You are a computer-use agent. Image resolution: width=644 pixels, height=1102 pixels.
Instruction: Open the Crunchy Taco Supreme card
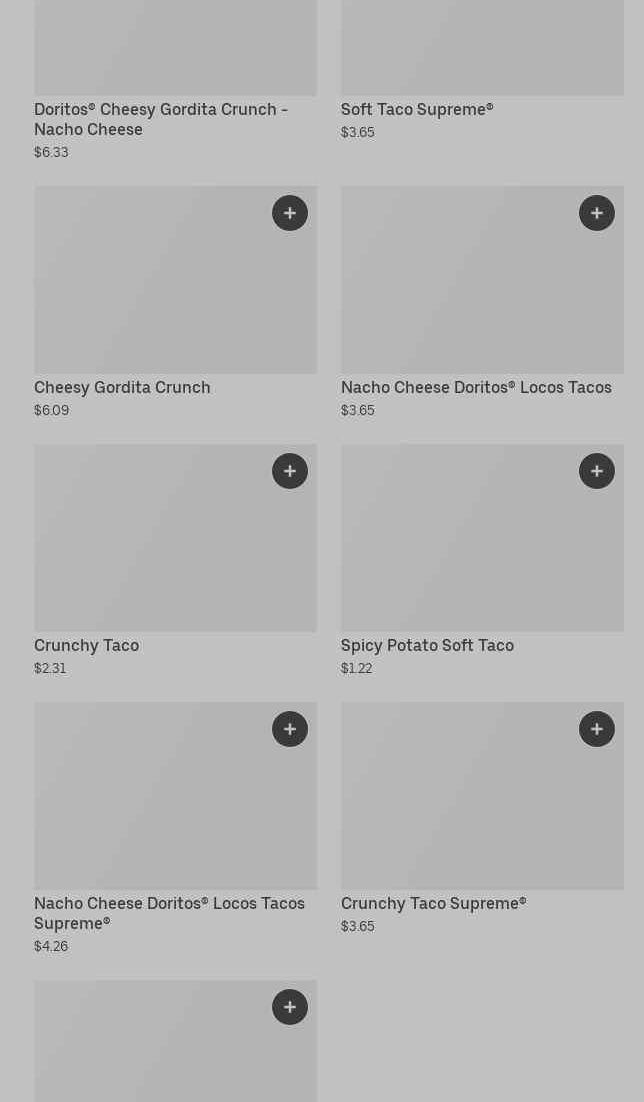point(433,903)
